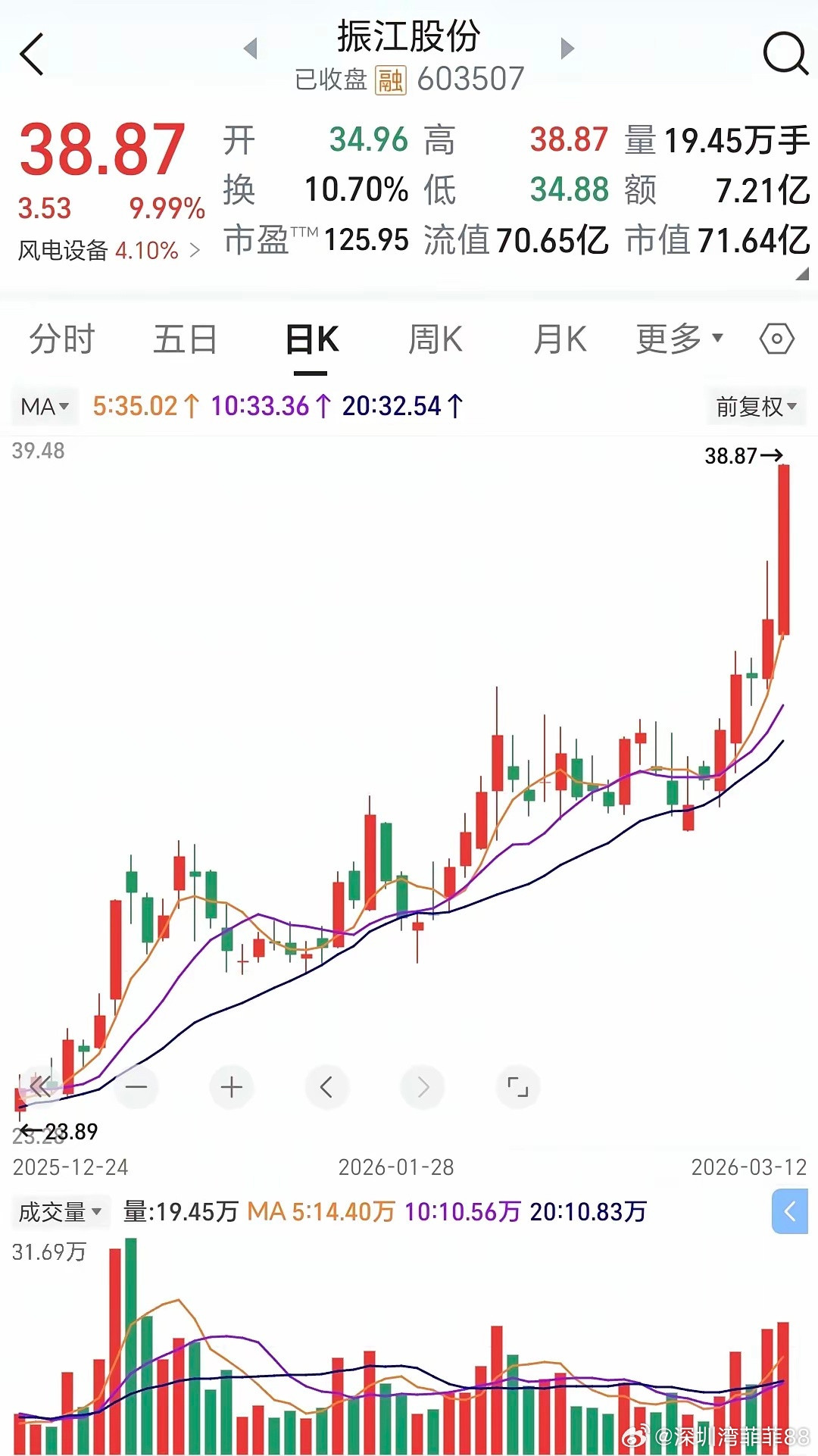Open the MA indicator dropdown
The image size is (818, 1456).
(43, 406)
